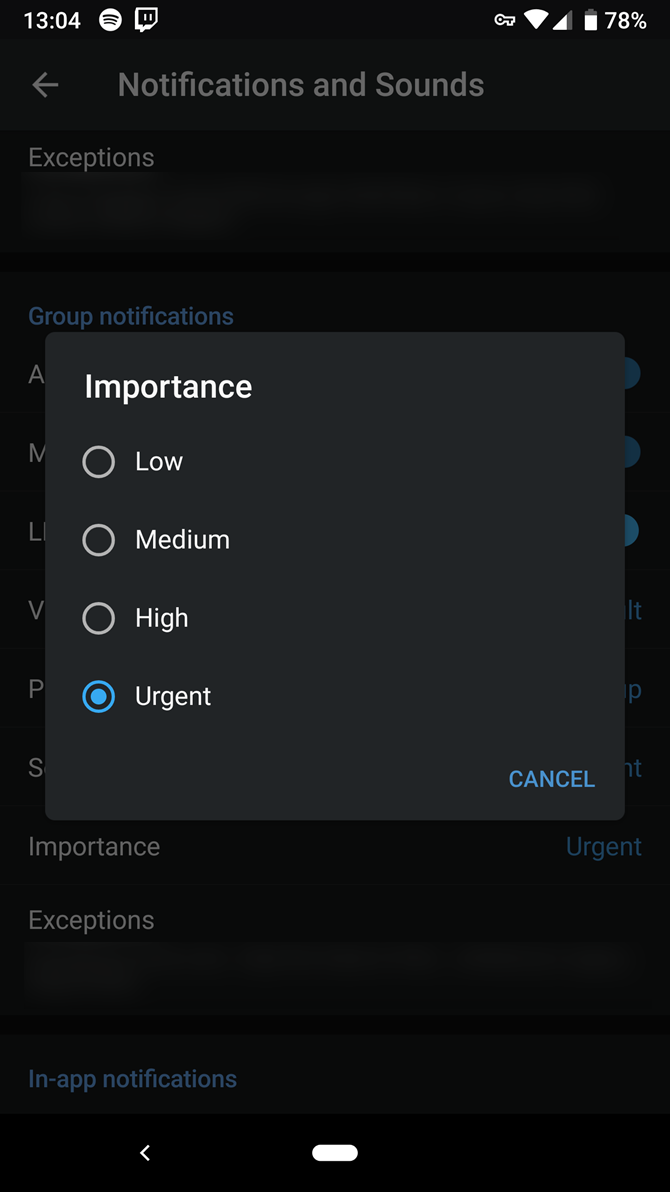Viewport: 670px width, 1192px height.
Task: Set importance to High
Action: 99,618
